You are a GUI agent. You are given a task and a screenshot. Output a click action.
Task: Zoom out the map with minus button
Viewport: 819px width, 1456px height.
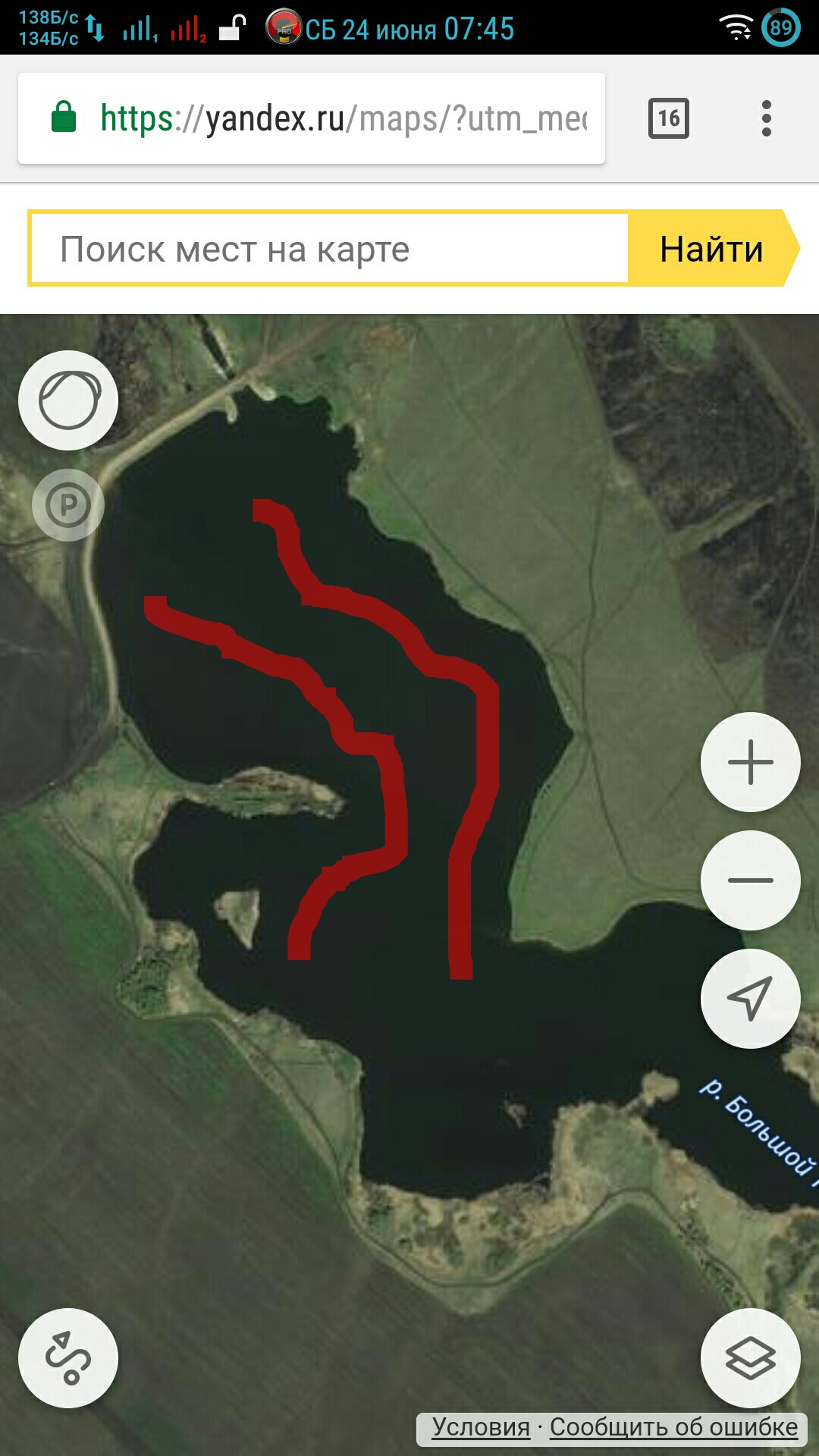[750, 880]
